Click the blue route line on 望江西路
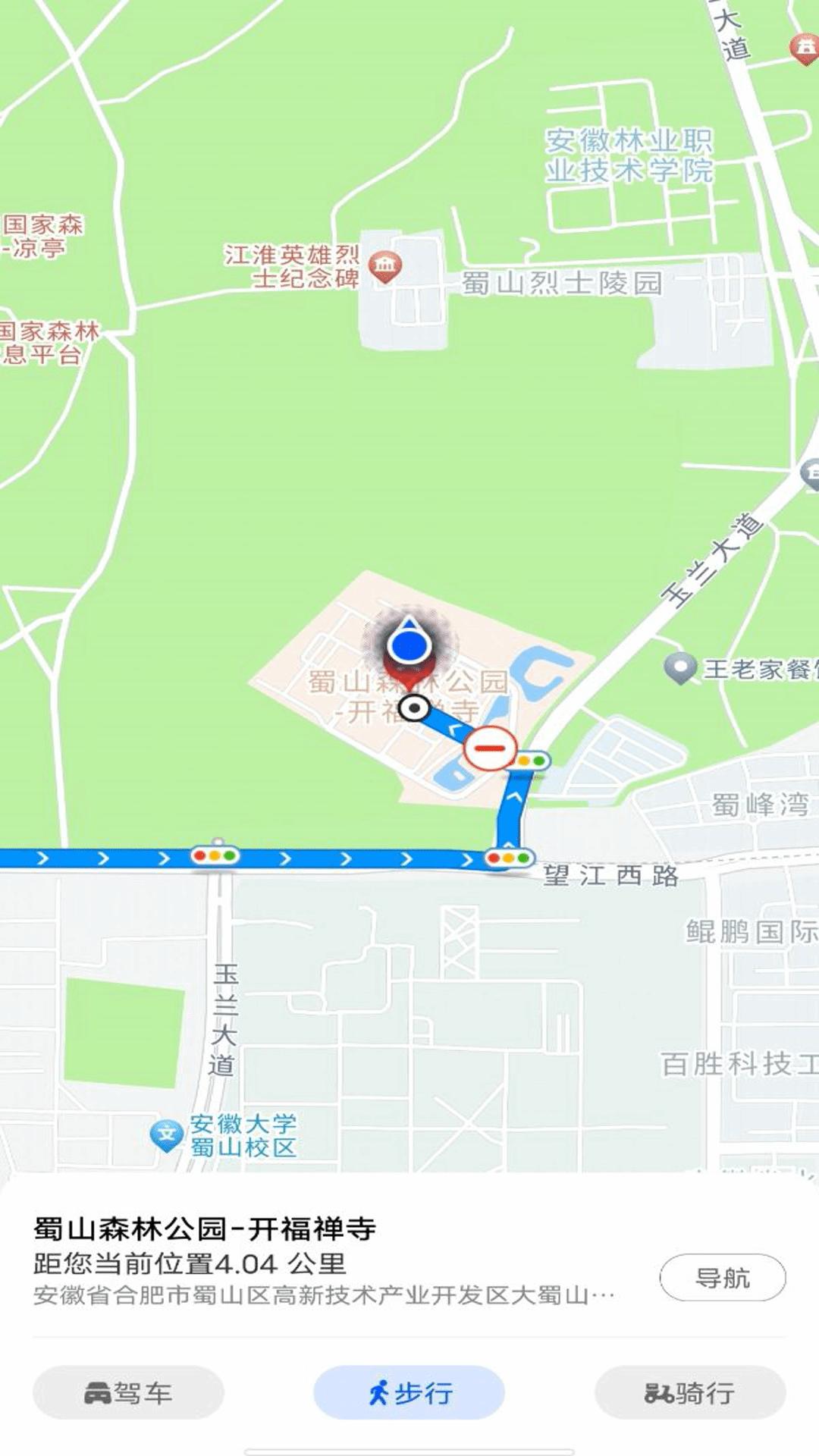The width and height of the screenshot is (819, 1456). [x=341, y=855]
